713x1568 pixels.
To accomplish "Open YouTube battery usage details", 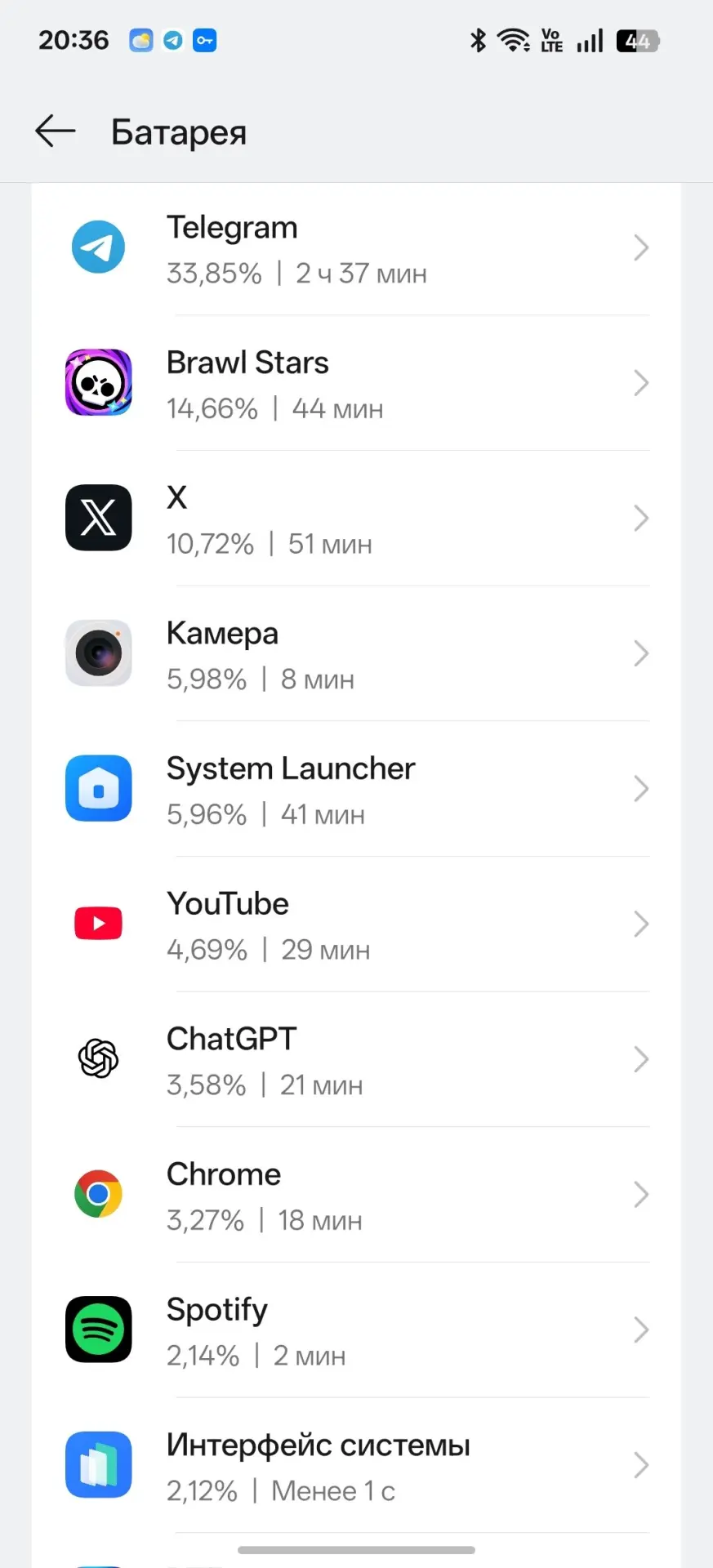I will pyautogui.click(x=356, y=924).
